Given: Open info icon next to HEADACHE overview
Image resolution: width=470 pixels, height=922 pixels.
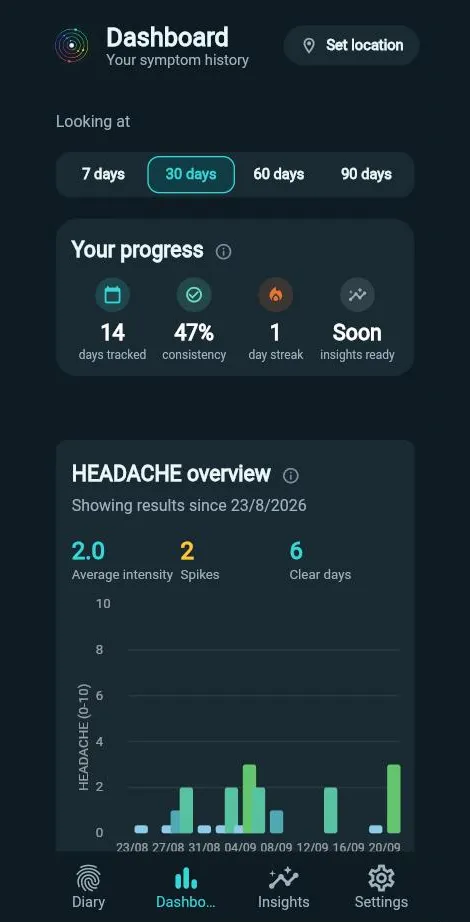Looking at the screenshot, I should tap(291, 475).
